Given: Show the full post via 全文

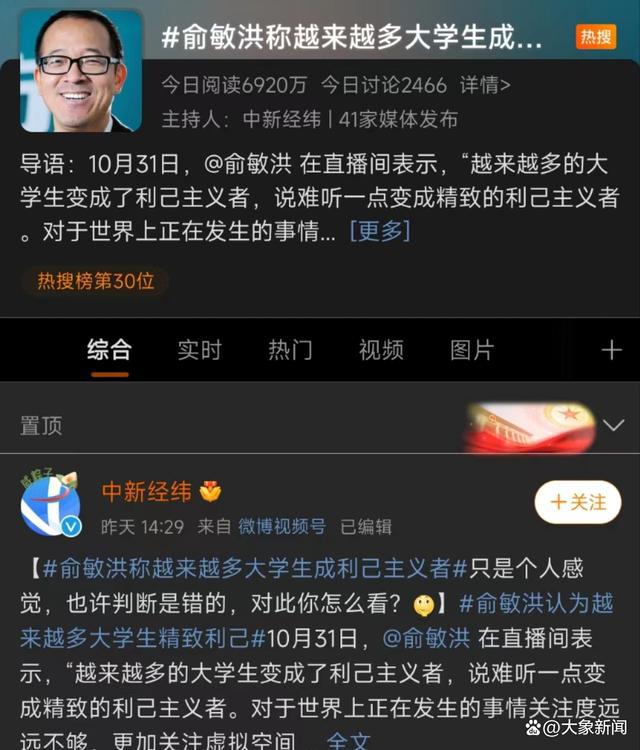Looking at the screenshot, I should click(x=348, y=741).
